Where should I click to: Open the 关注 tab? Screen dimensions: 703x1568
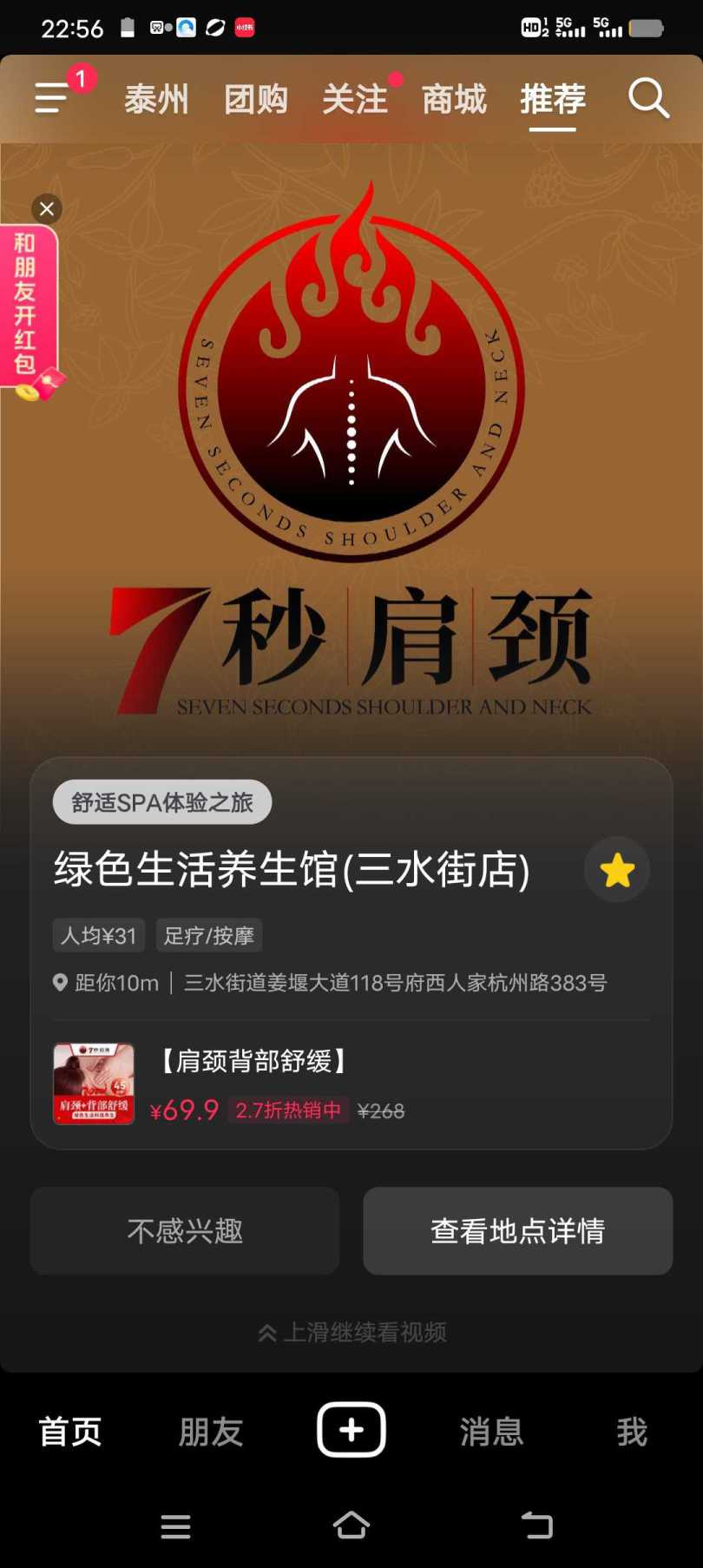tap(355, 99)
